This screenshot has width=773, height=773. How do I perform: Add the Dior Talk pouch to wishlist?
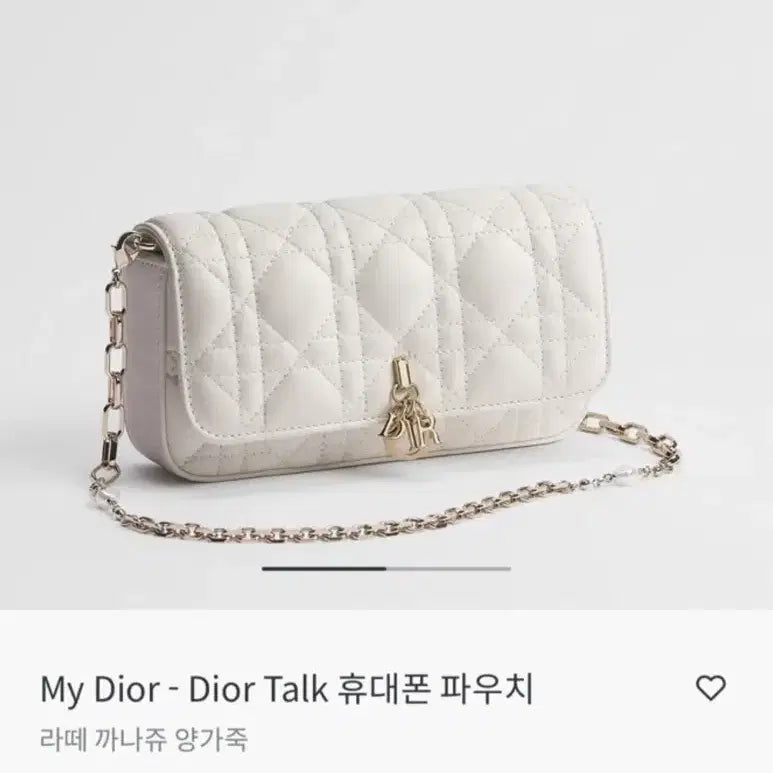pyautogui.click(x=710, y=688)
